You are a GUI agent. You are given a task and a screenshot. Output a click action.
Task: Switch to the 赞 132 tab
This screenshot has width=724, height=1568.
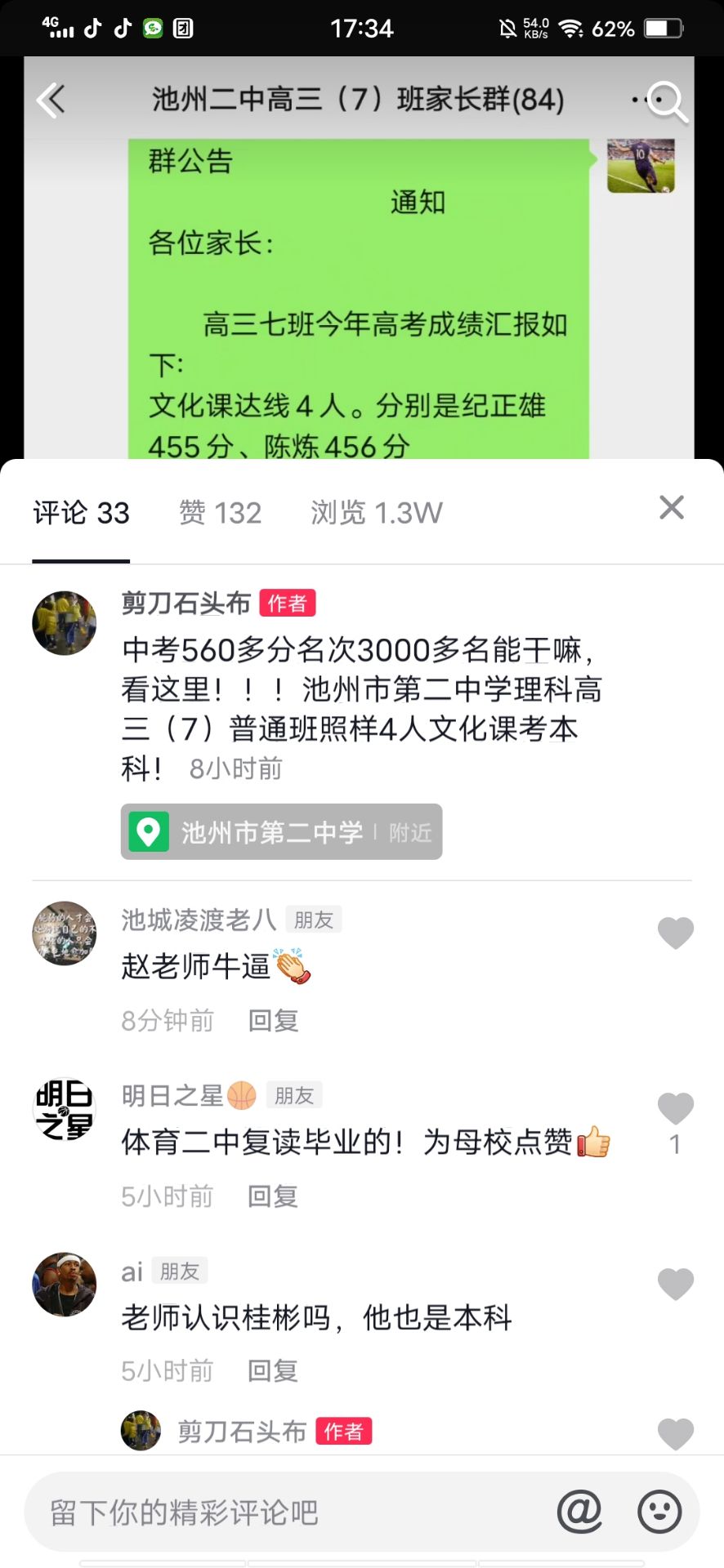coord(220,513)
